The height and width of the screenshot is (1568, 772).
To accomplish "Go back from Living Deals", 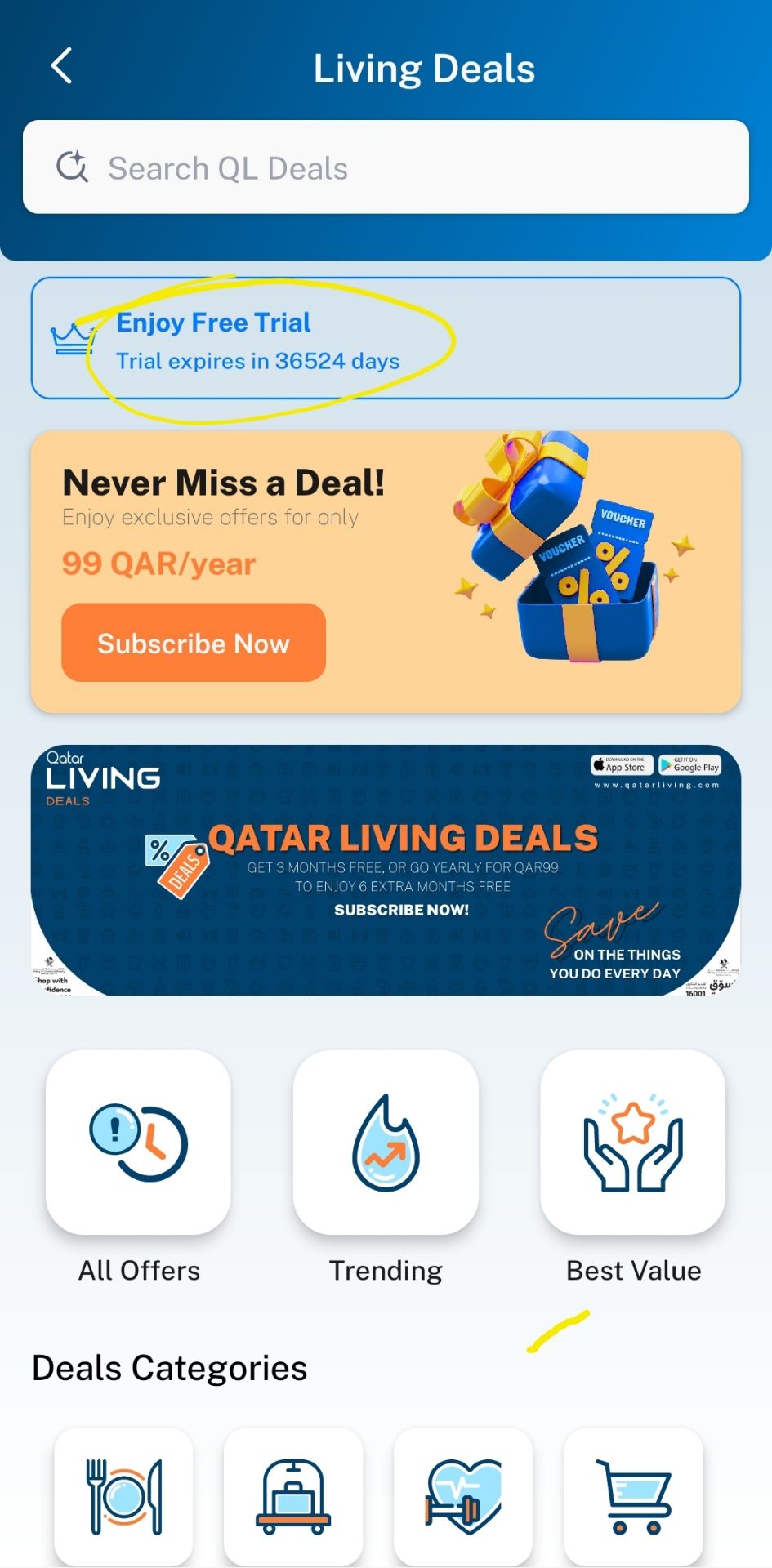I will point(61,66).
